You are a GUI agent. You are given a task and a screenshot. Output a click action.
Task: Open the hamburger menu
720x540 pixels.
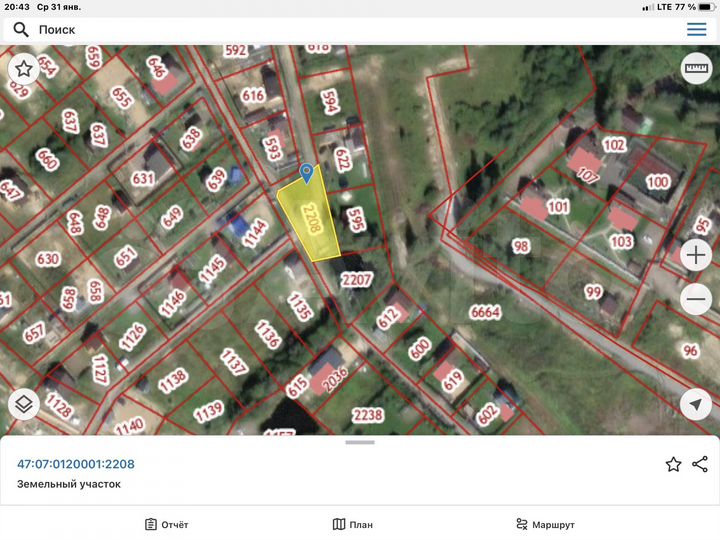pyautogui.click(x=696, y=30)
